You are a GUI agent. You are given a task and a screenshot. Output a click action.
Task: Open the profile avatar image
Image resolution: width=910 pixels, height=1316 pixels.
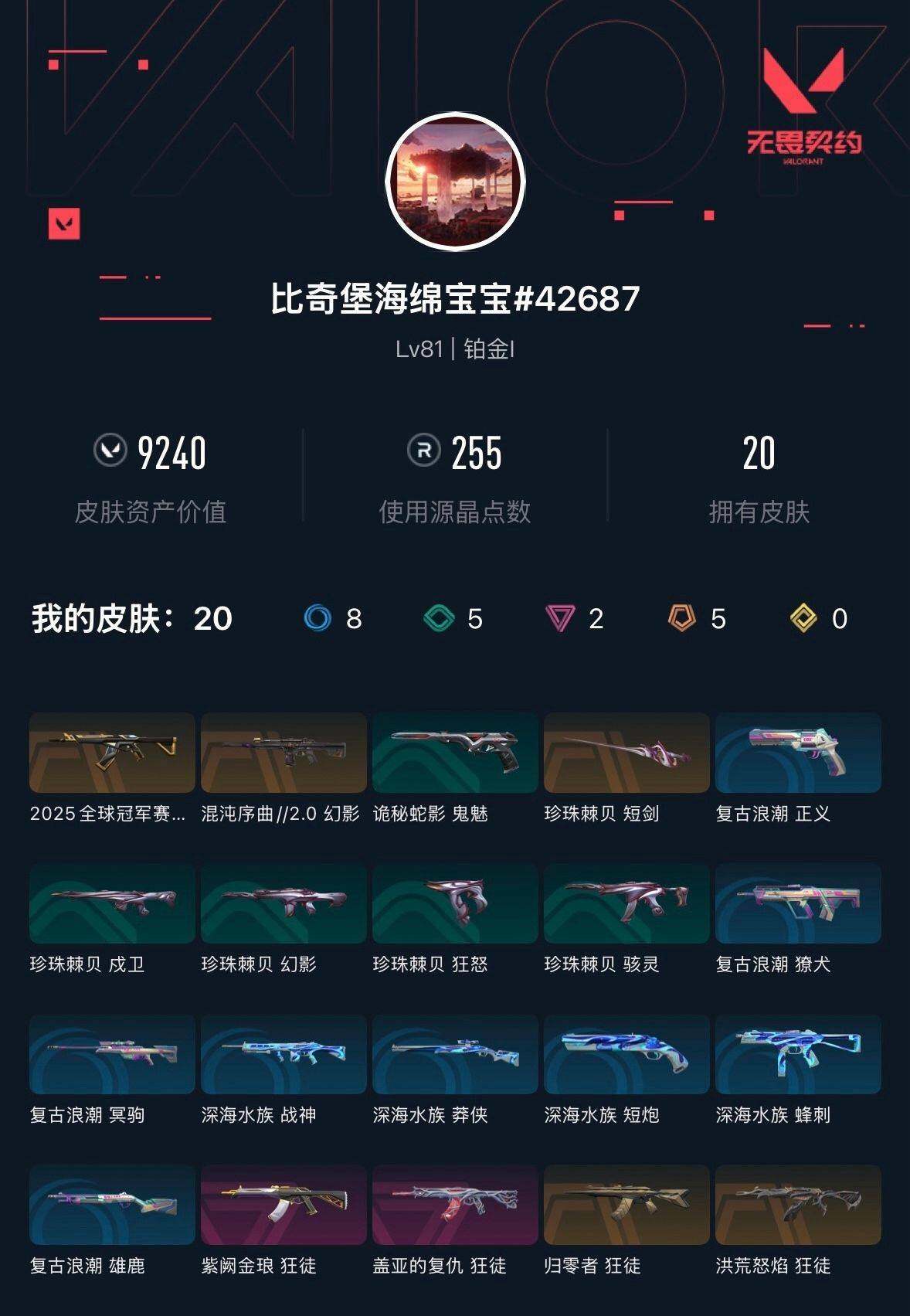(454, 180)
